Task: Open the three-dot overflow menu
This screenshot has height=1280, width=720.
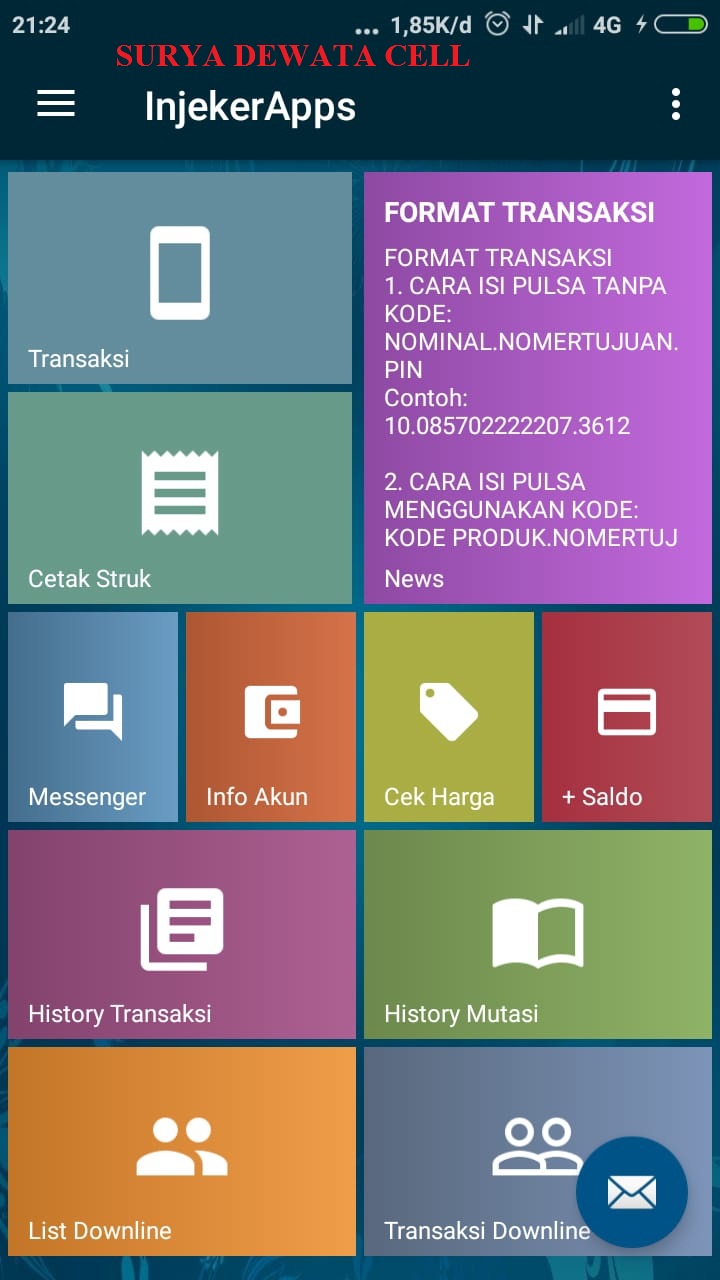Action: tap(676, 104)
